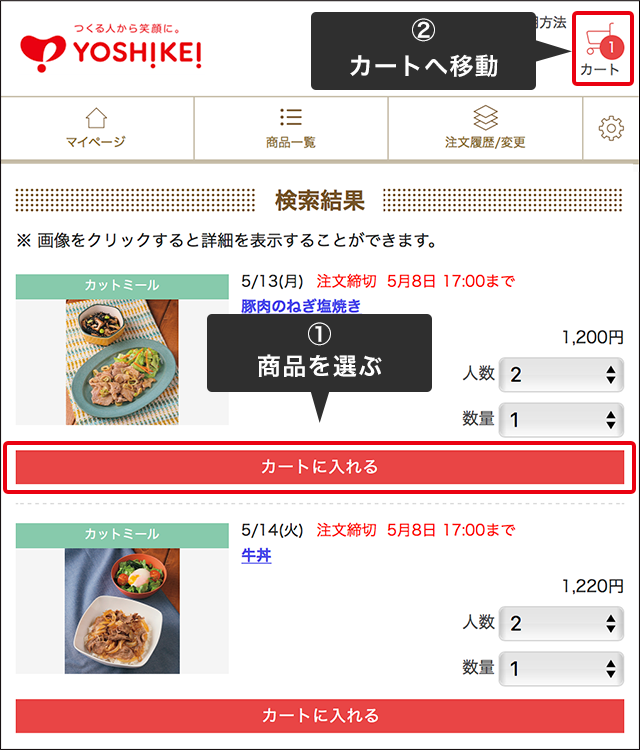The width and height of the screenshot is (640, 750).
Task: Expand 人数 dropdown for 牛丼
Action: click(561, 623)
